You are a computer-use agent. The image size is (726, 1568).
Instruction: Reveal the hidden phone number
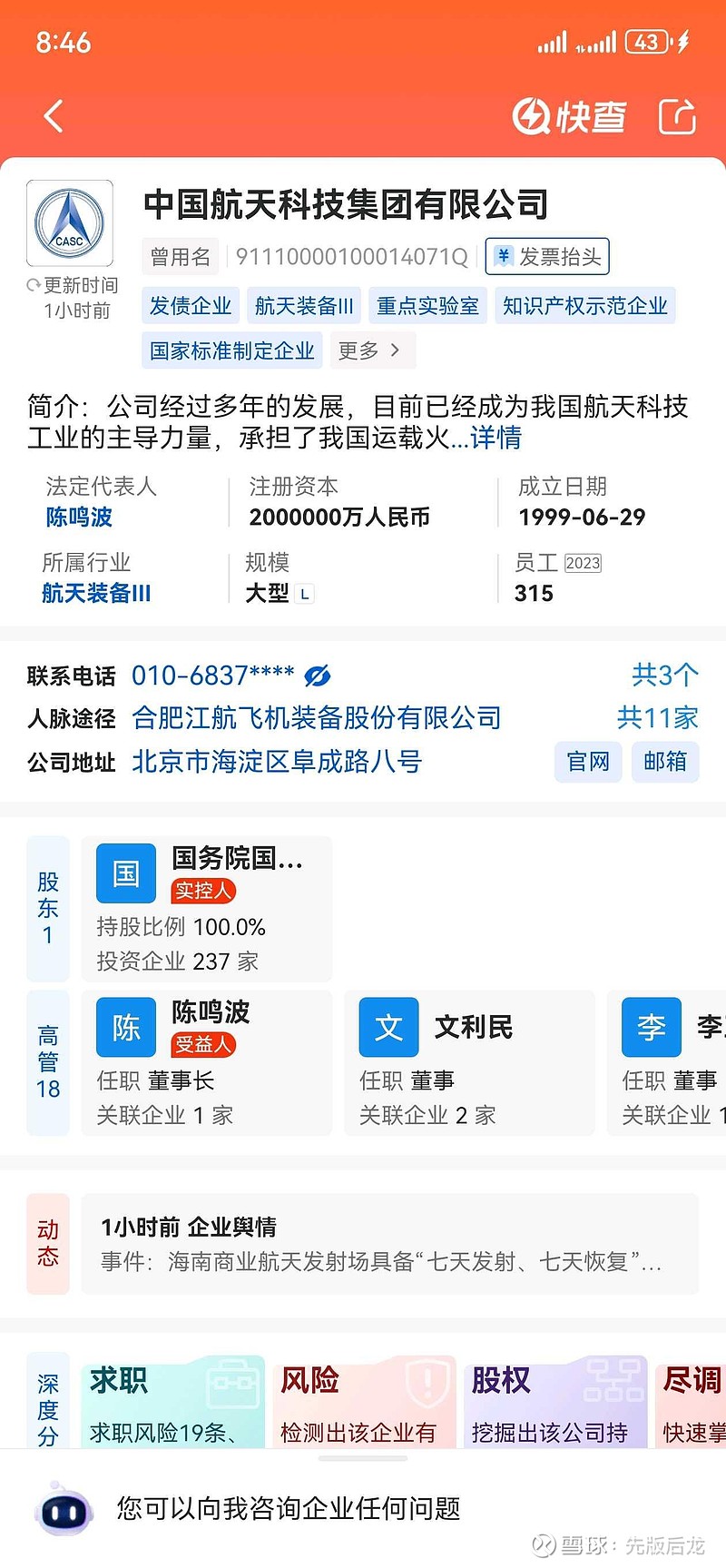[318, 676]
